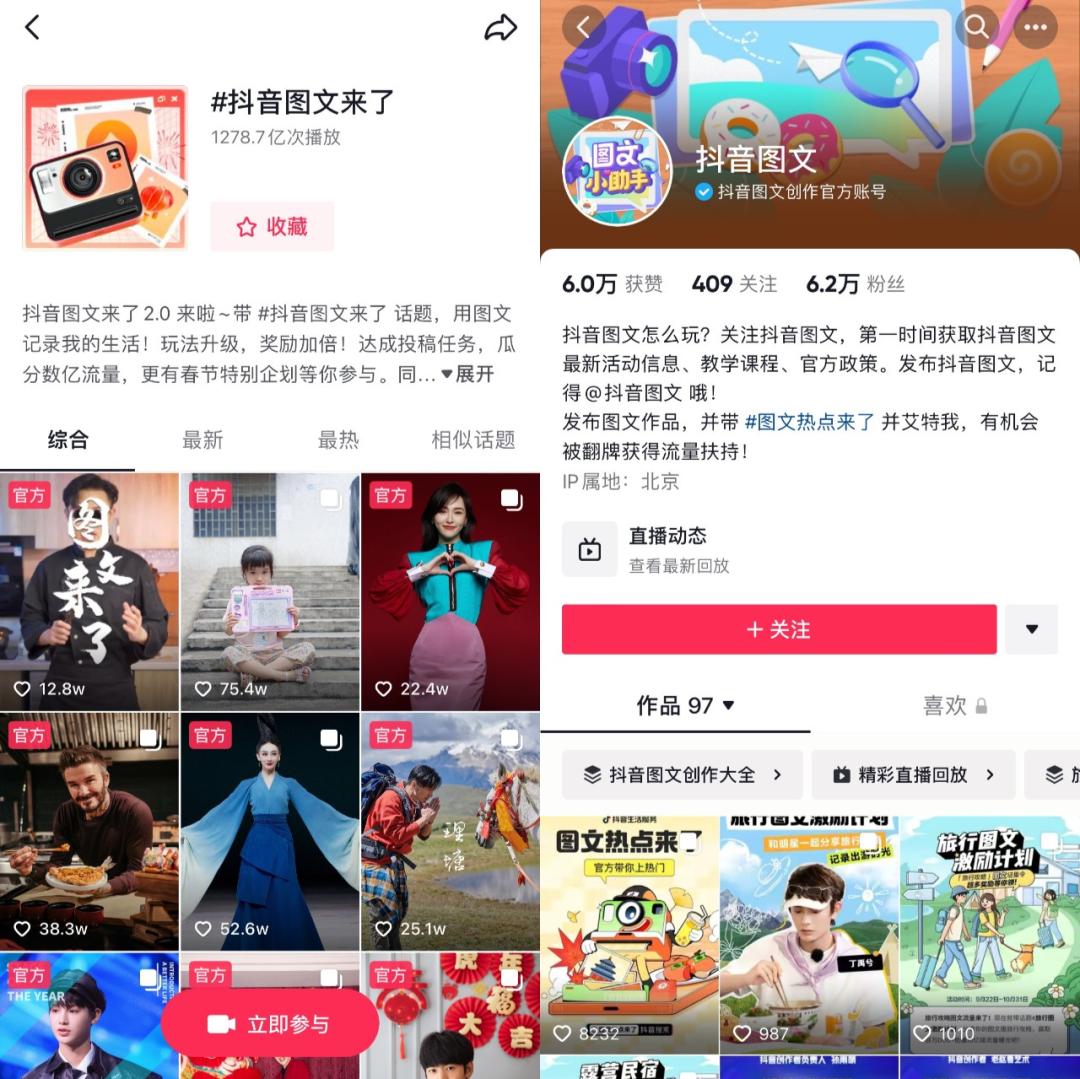The width and height of the screenshot is (1080, 1079).
Task: Tap the #图文热点来了 hashtag link
Action: point(810,422)
